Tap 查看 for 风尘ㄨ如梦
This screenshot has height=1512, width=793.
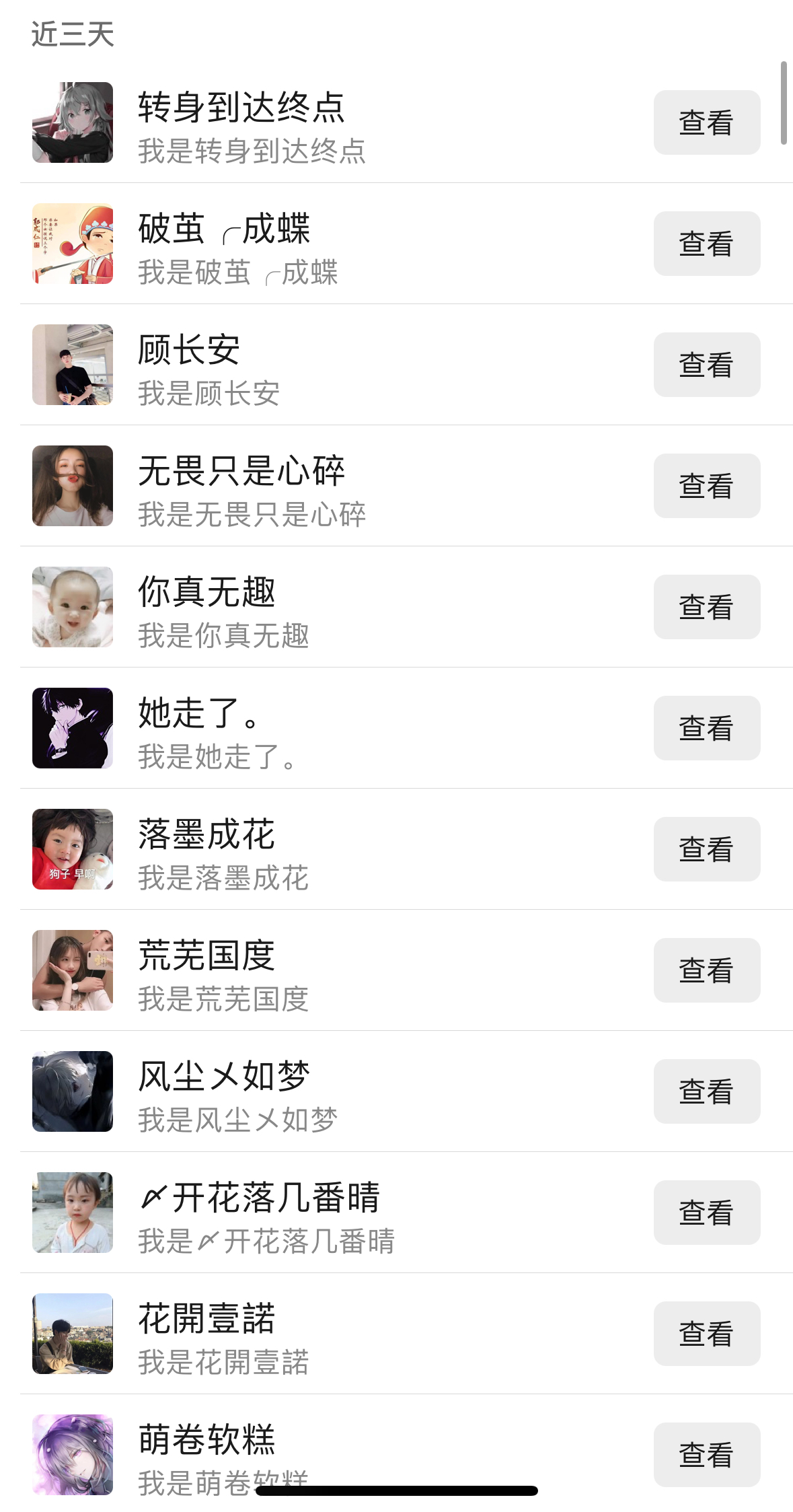tap(706, 1091)
